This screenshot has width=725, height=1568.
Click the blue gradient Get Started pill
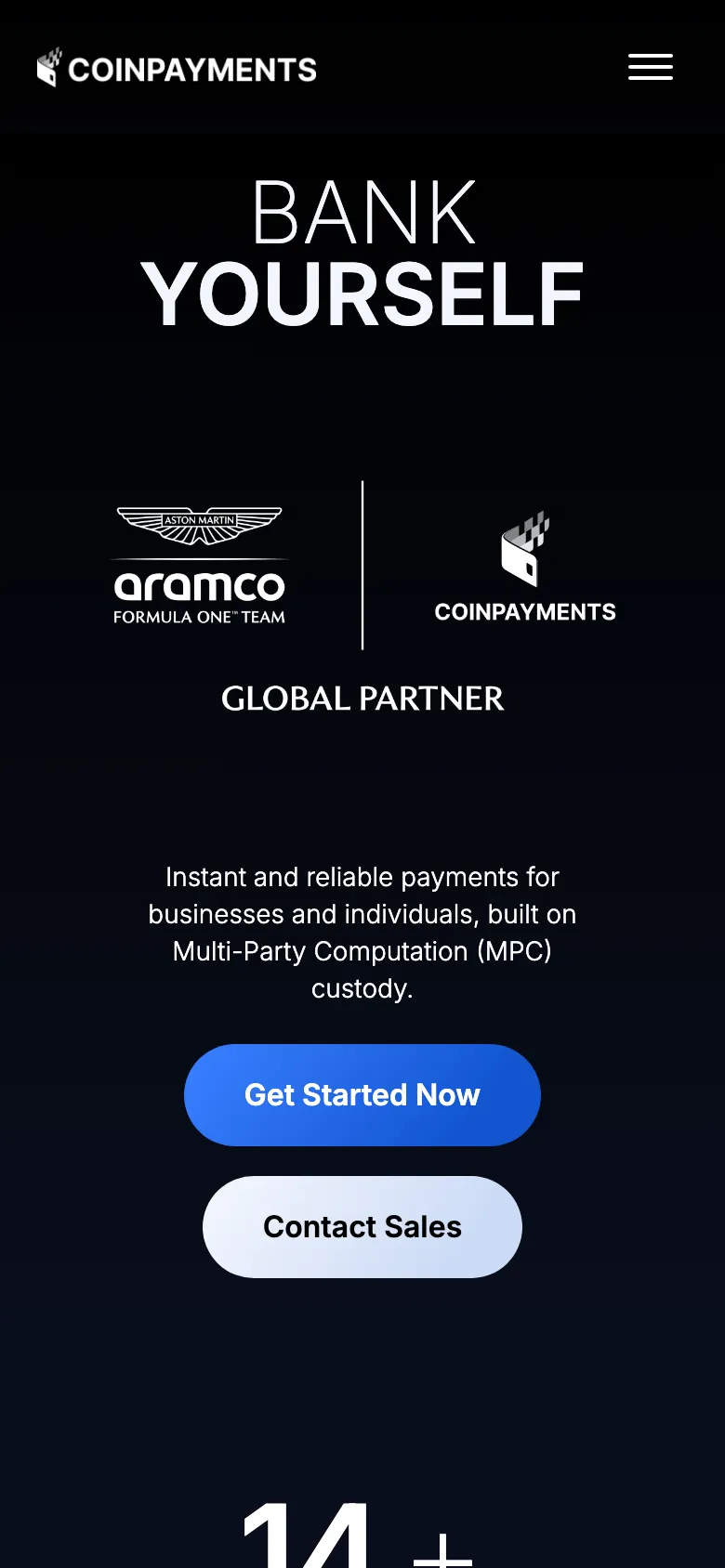coord(362,1094)
